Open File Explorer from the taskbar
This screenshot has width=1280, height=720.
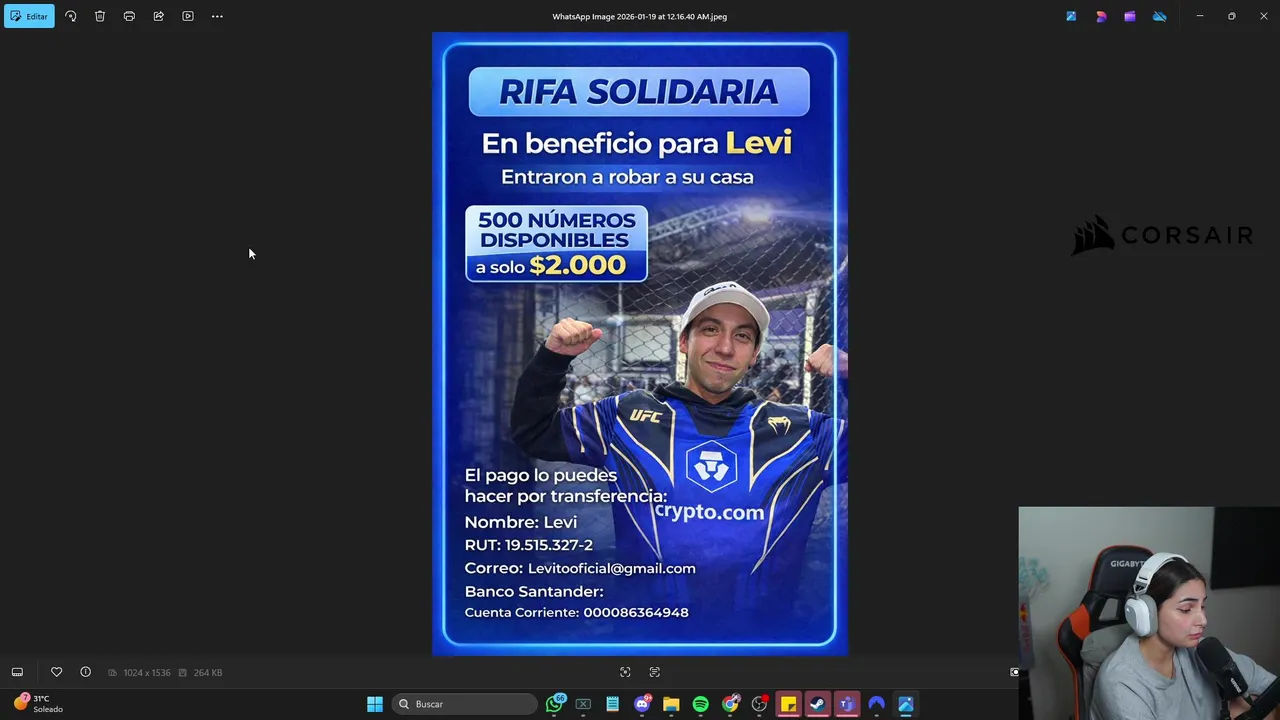pos(671,704)
